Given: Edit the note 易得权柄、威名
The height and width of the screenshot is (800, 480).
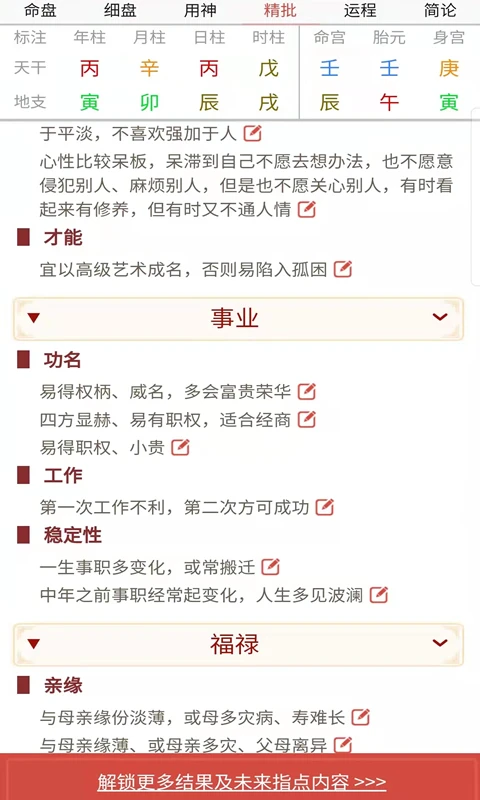Looking at the screenshot, I should click(307, 391).
